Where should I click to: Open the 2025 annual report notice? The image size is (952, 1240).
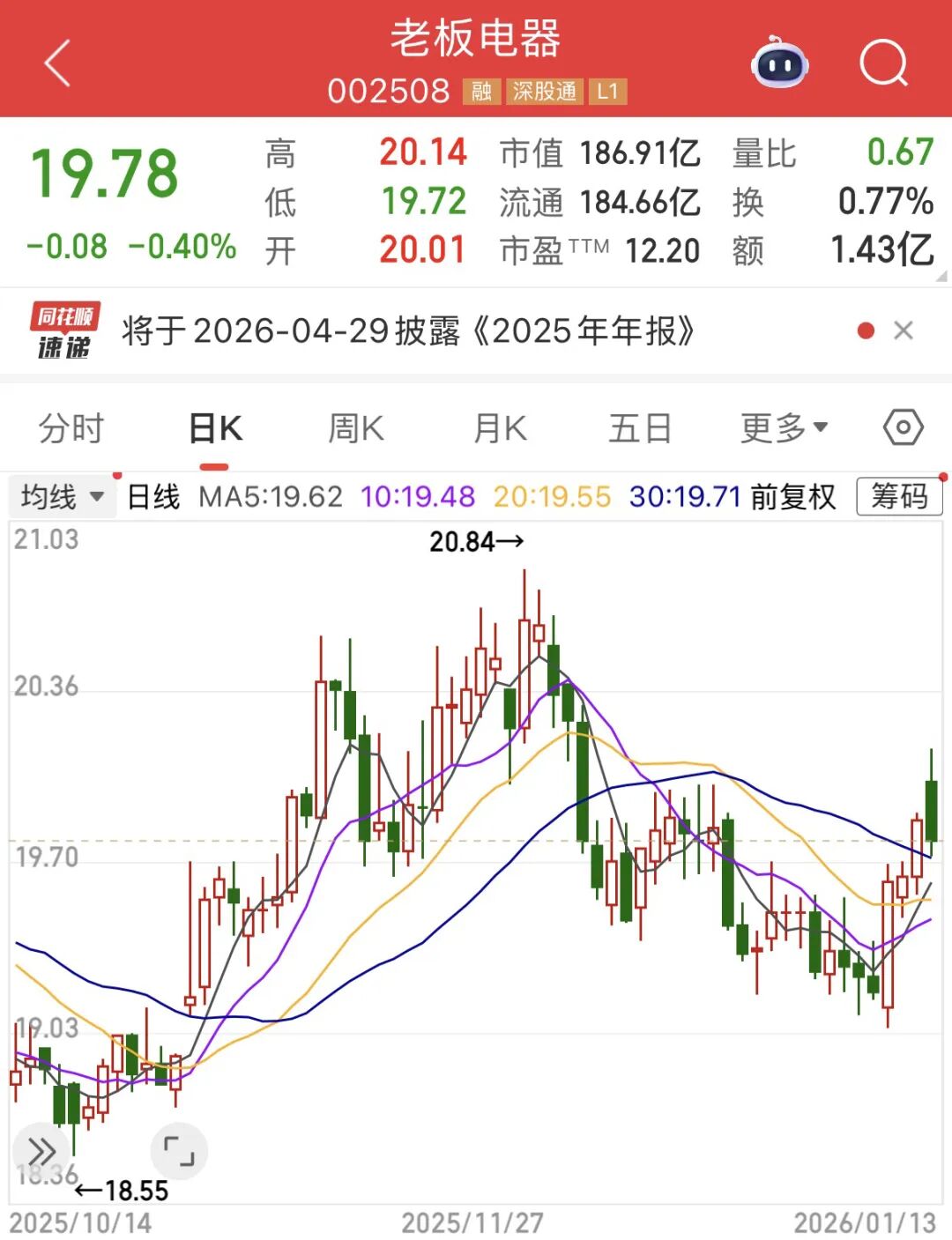(408, 331)
